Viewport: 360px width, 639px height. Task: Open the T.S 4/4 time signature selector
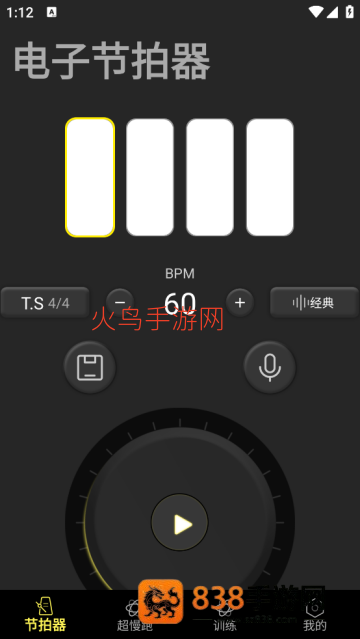45,303
